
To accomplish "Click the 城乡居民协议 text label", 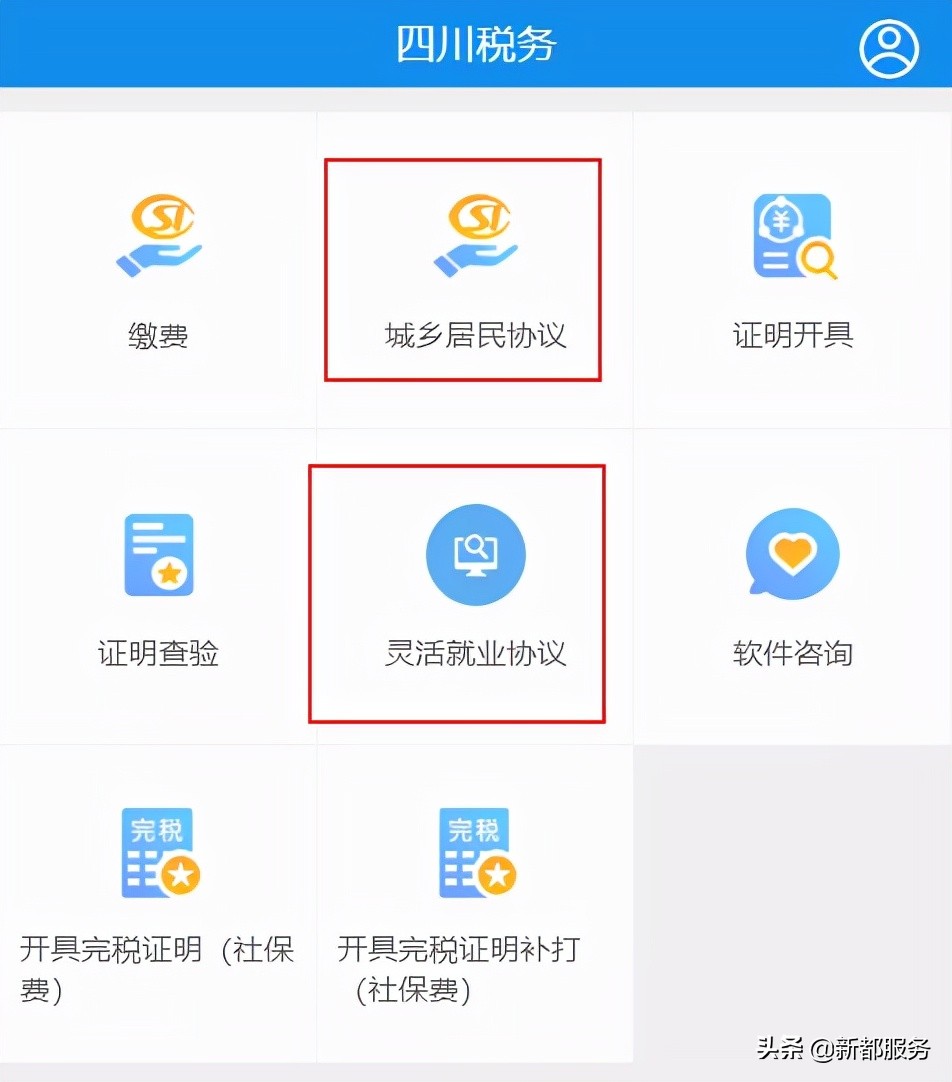I will click(x=476, y=336).
